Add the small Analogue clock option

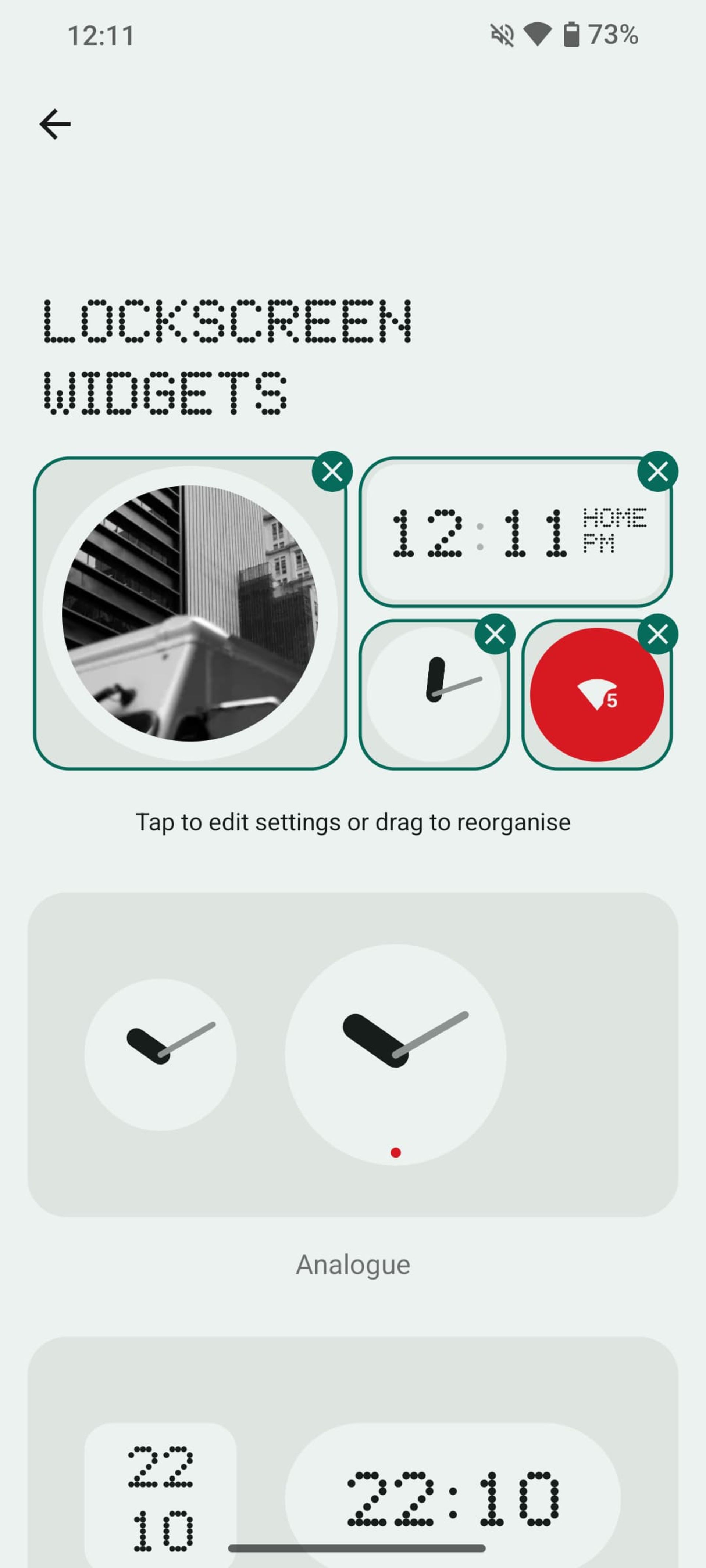tap(160, 1054)
